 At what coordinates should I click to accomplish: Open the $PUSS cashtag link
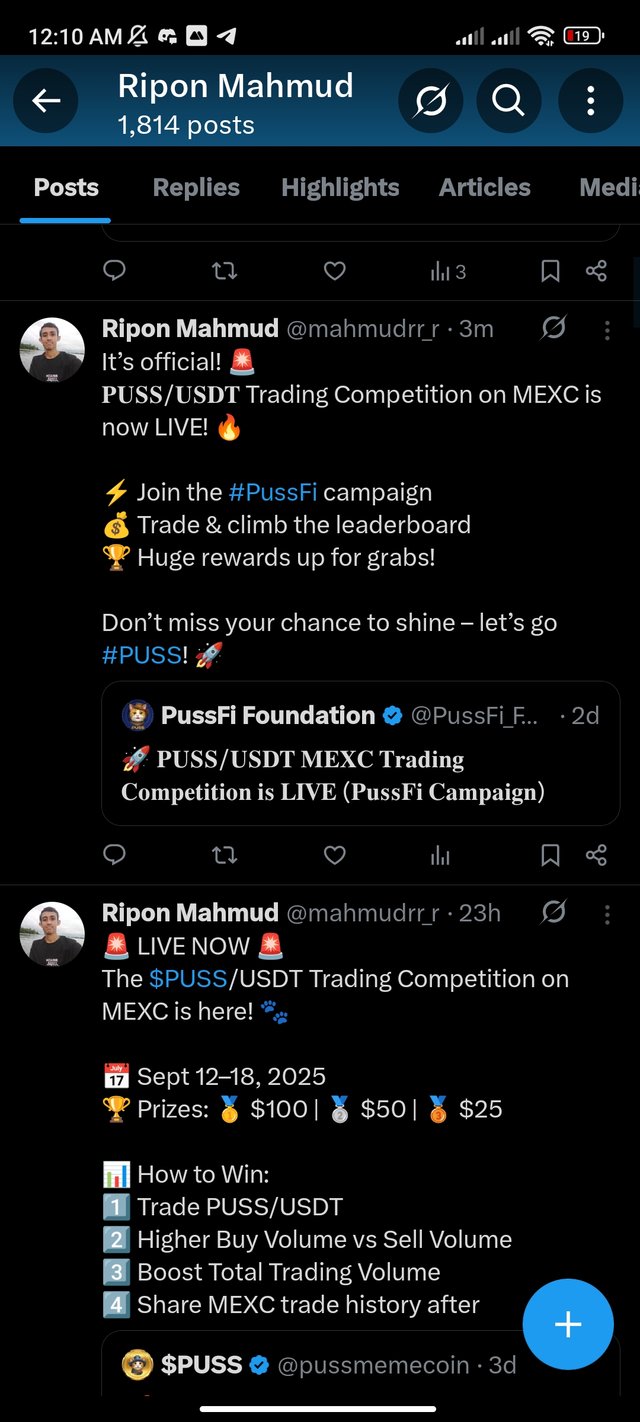(x=188, y=979)
